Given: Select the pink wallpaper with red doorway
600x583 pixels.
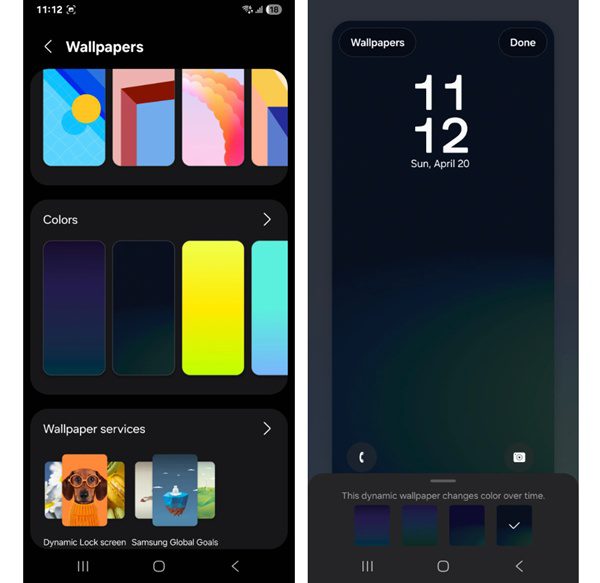Looking at the screenshot, I should pyautogui.click(x=143, y=117).
